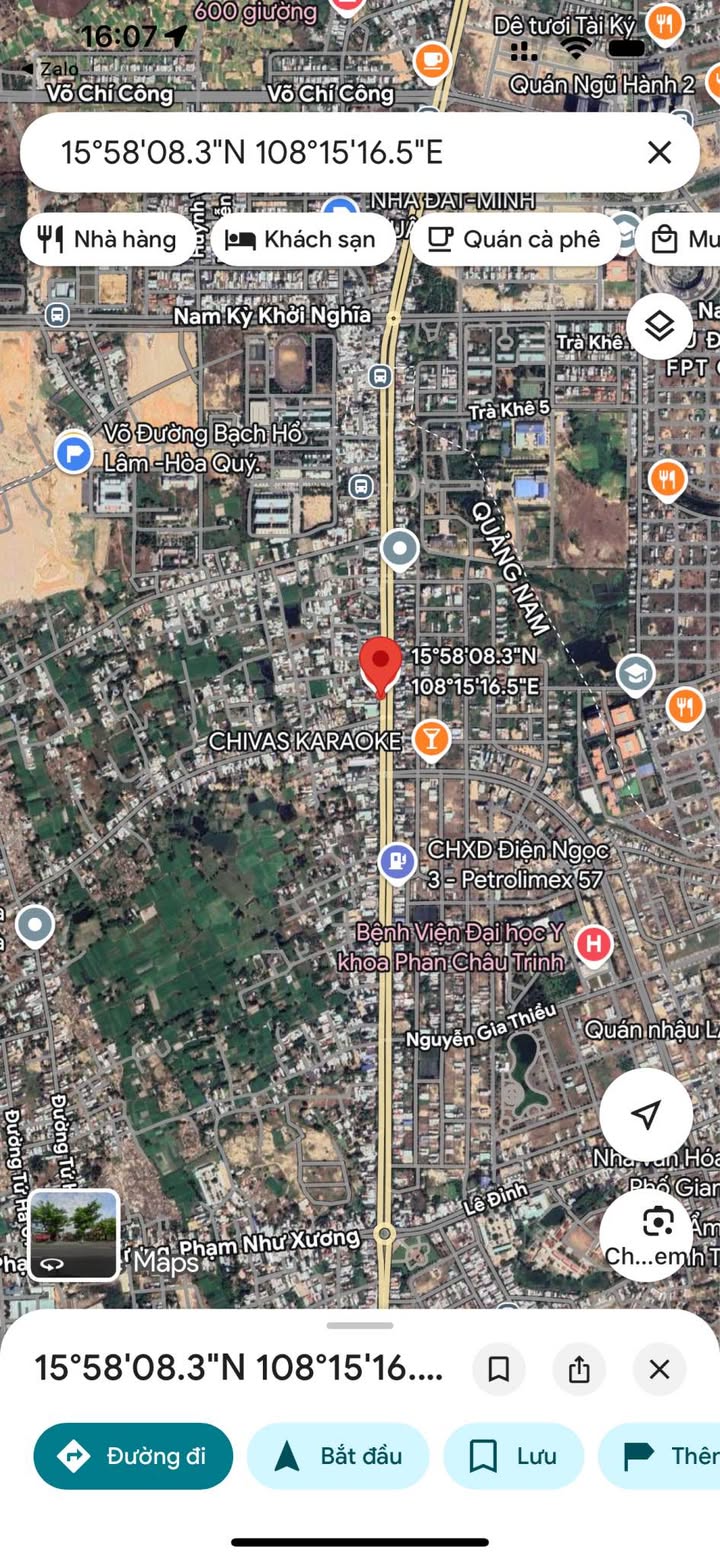Image resolution: width=720 pixels, height=1560 pixels.
Task: Save this place with Lưu
Action: pyautogui.click(x=514, y=1456)
